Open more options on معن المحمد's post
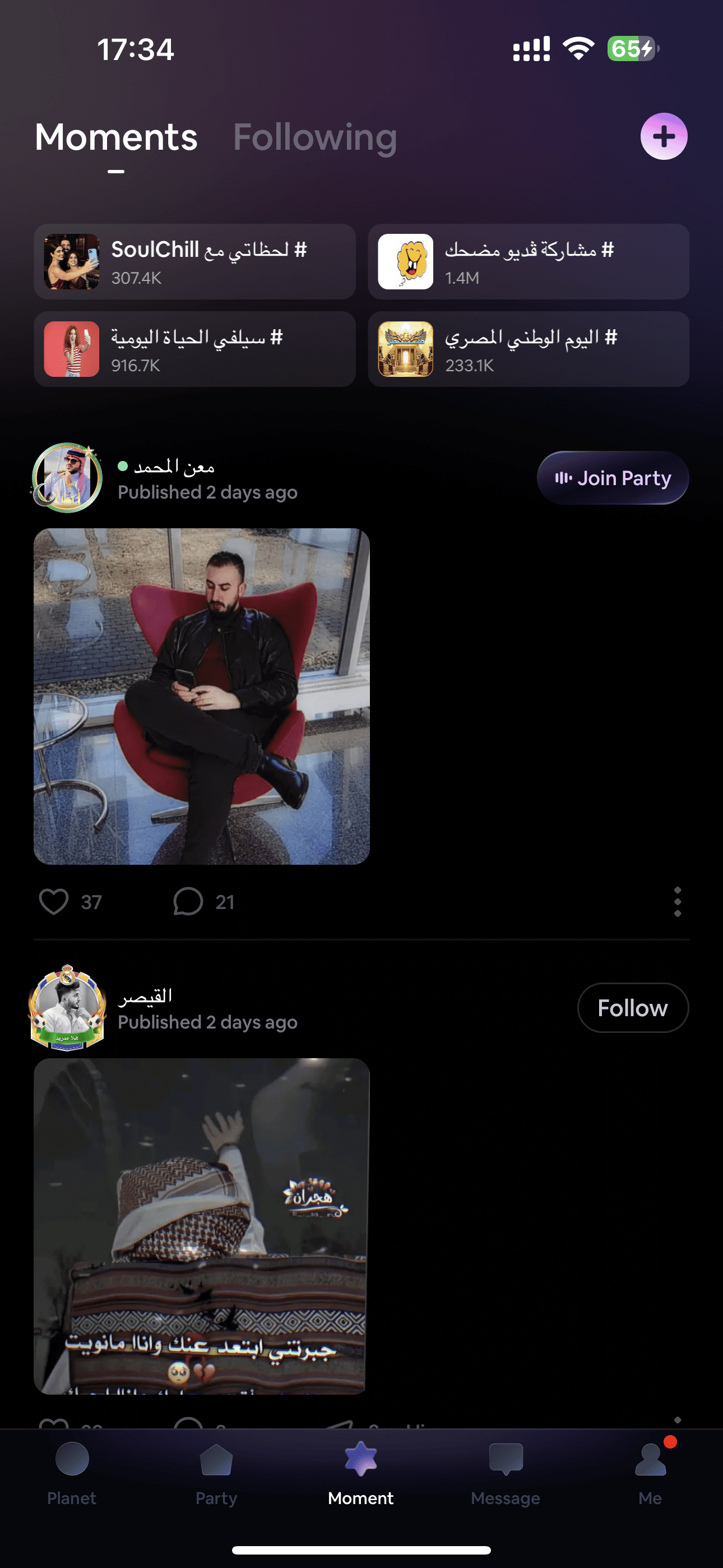This screenshot has width=723, height=1568. click(x=676, y=901)
